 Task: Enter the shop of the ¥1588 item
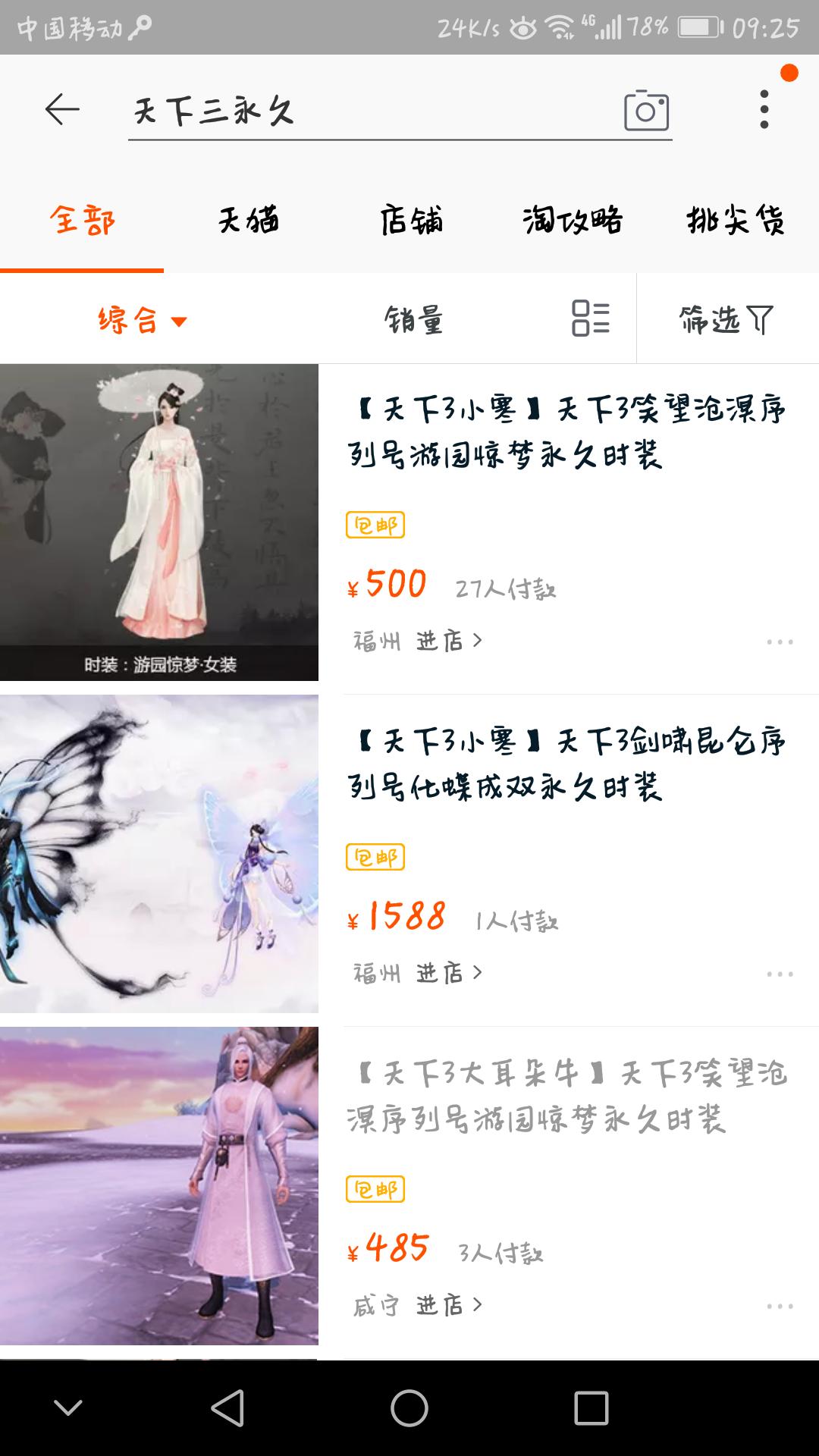pos(448,973)
